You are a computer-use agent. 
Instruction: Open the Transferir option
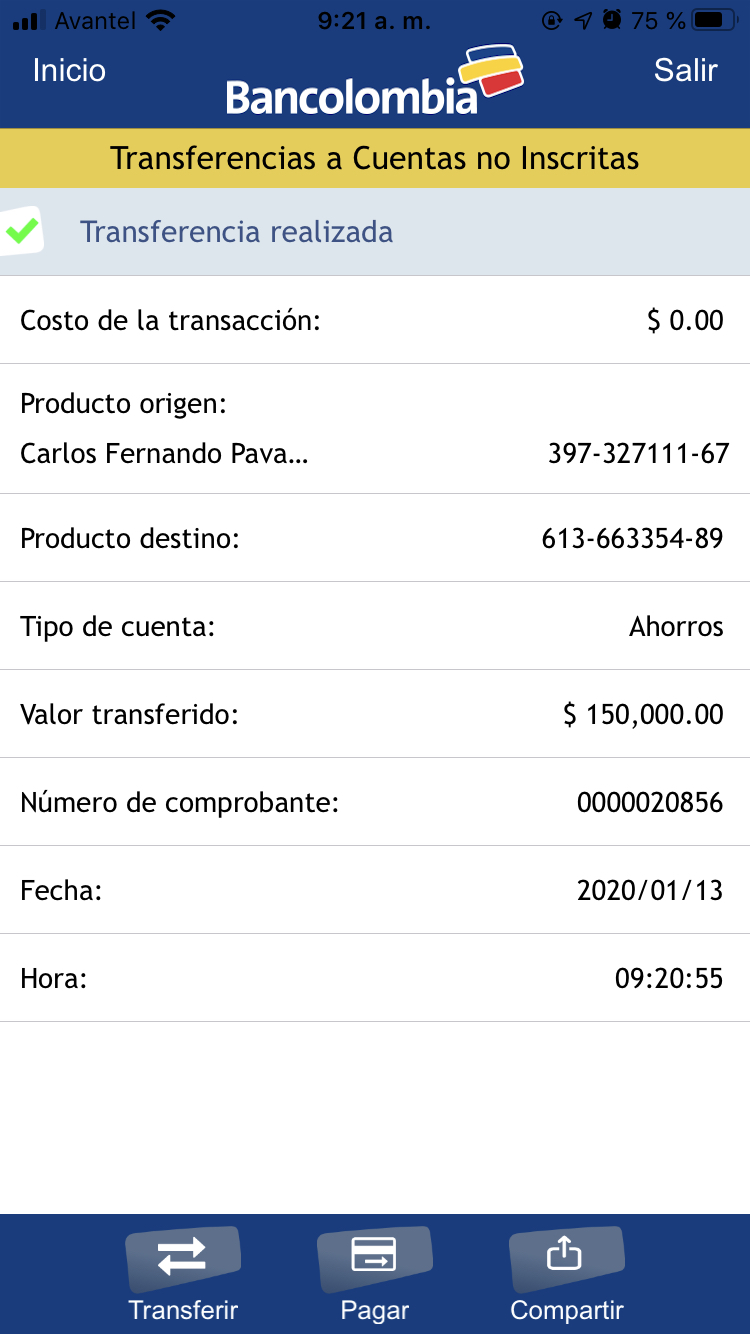[183, 1272]
